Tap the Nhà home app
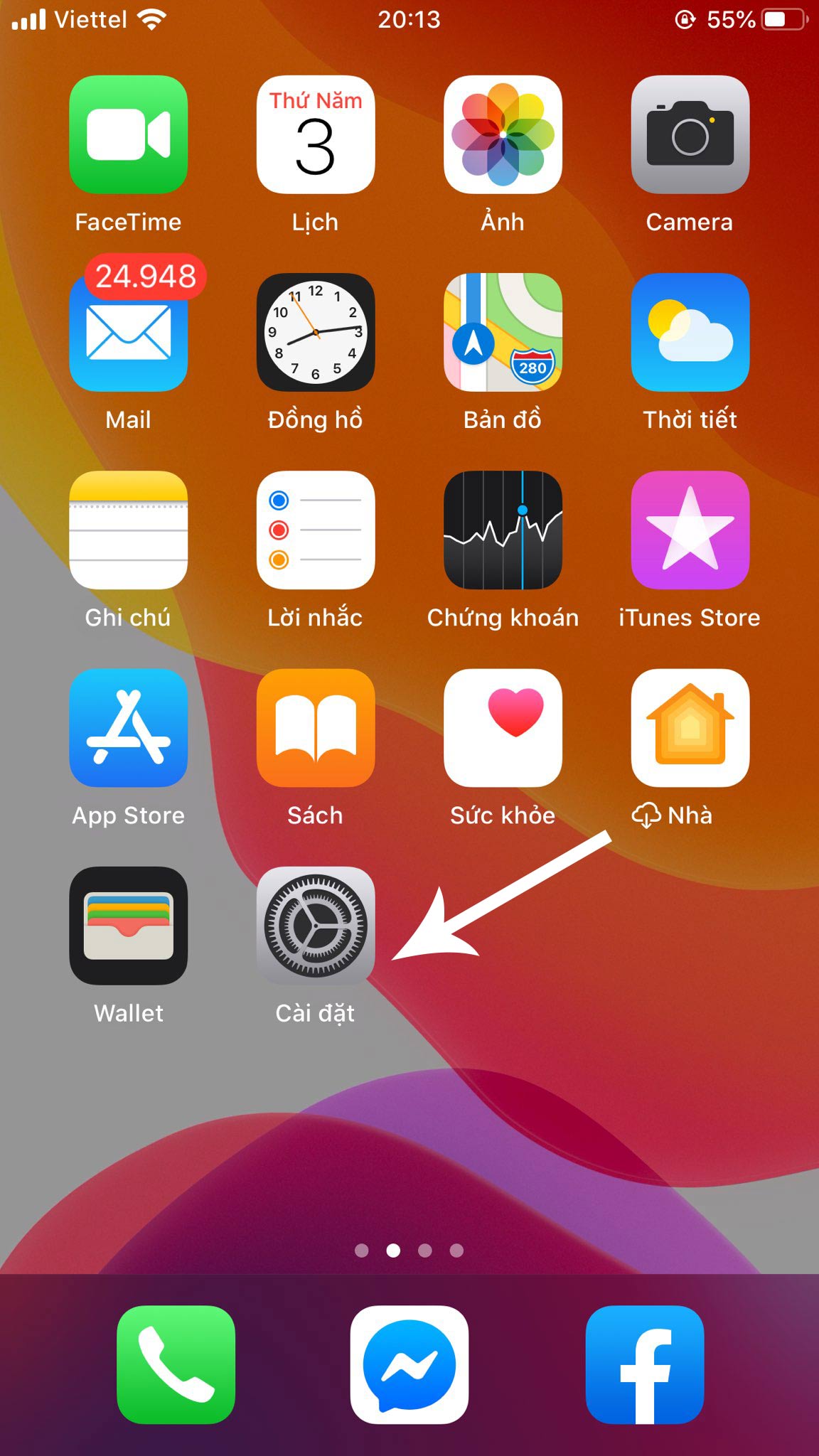Image resolution: width=819 pixels, height=1456 pixels. [690, 727]
